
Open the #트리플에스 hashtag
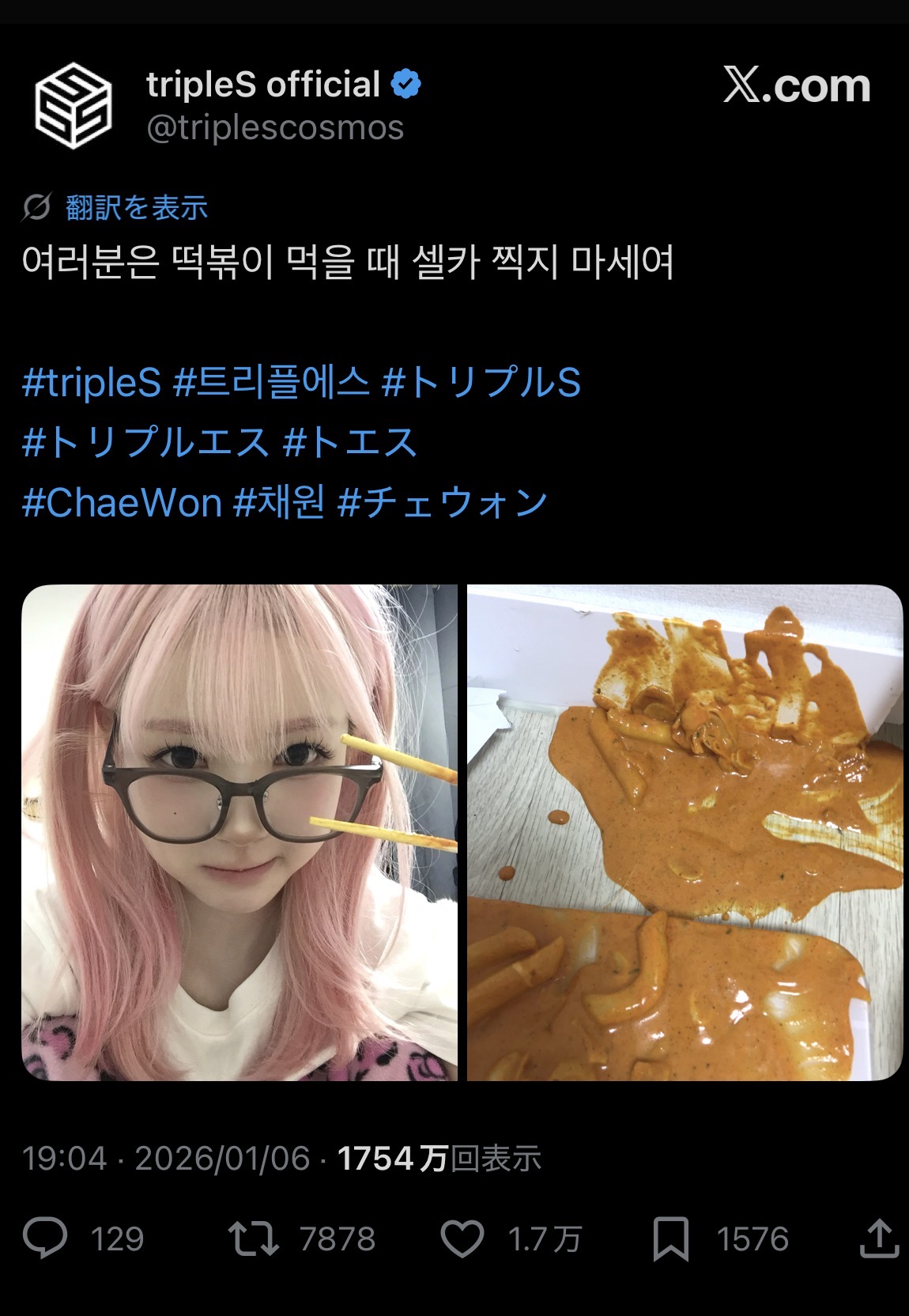click(271, 383)
